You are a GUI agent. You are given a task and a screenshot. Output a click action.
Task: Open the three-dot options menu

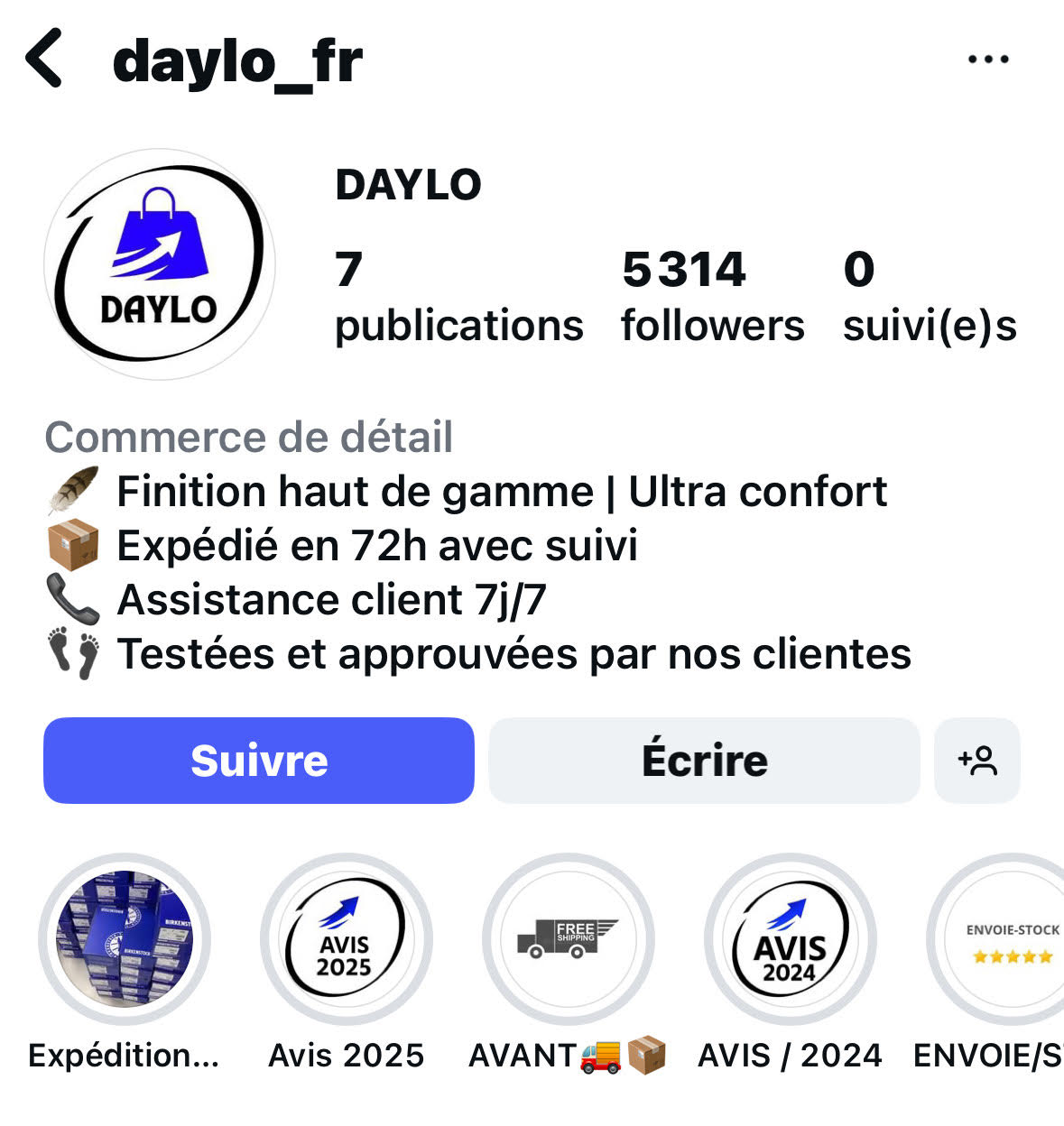(x=988, y=60)
